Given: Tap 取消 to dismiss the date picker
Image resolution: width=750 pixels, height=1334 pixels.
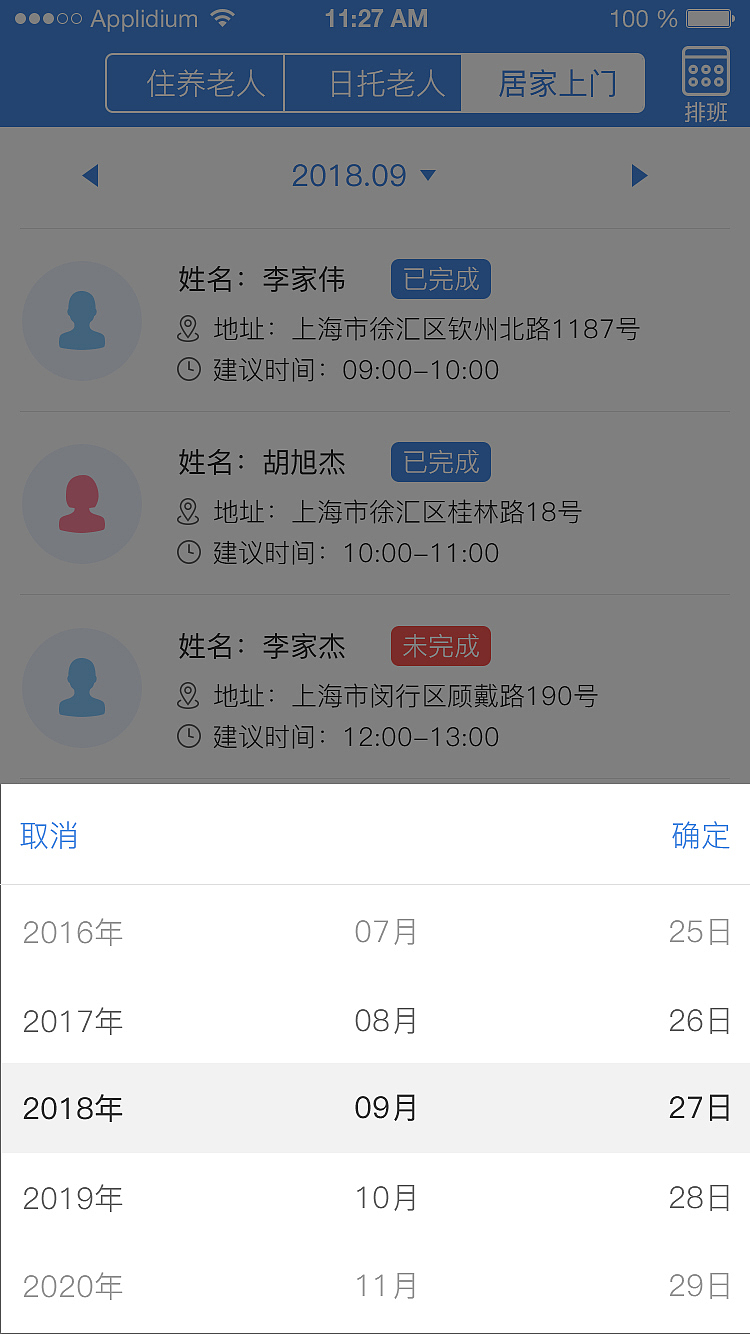Looking at the screenshot, I should [x=50, y=836].
